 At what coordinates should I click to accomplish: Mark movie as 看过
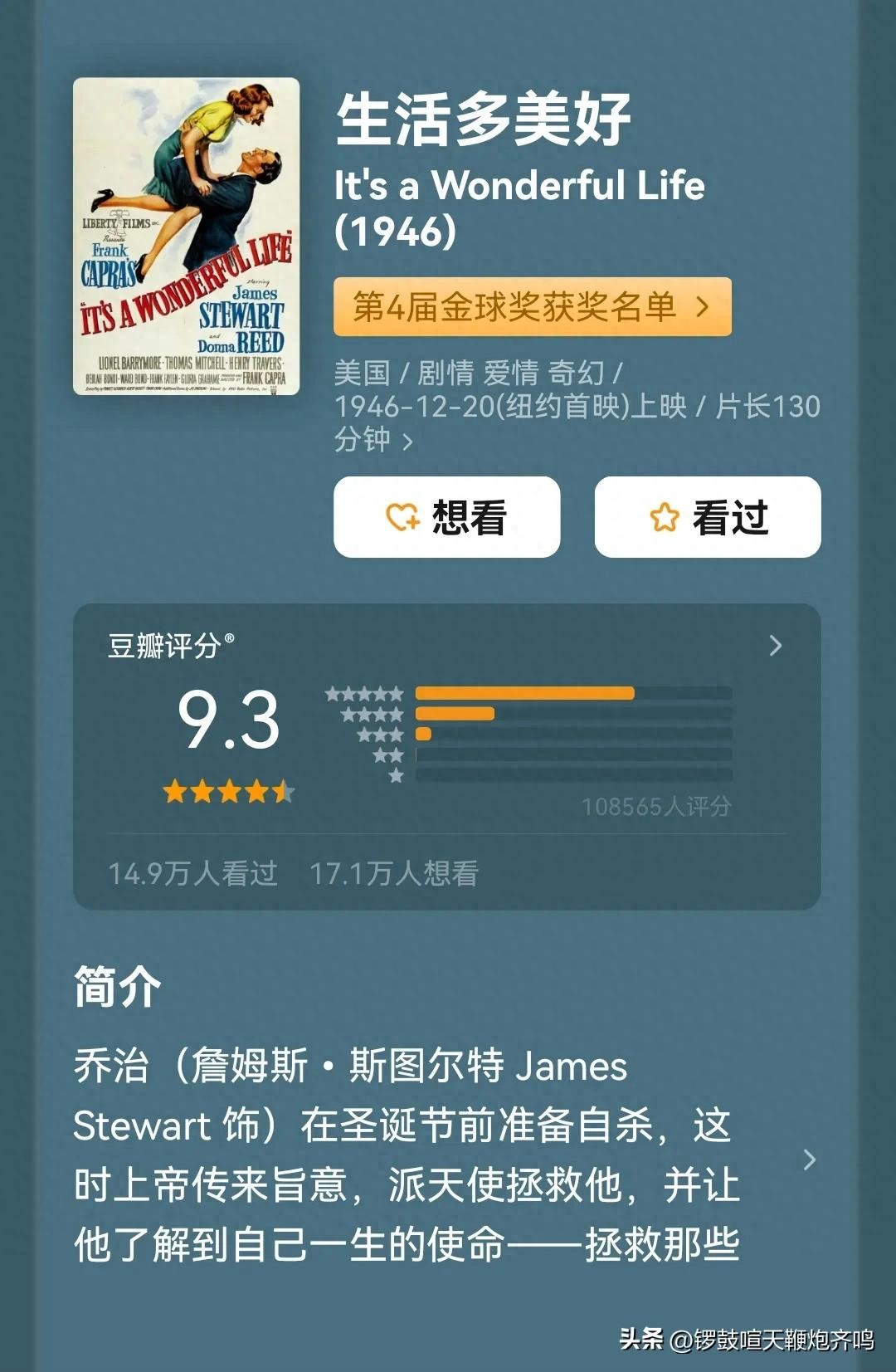(x=707, y=517)
